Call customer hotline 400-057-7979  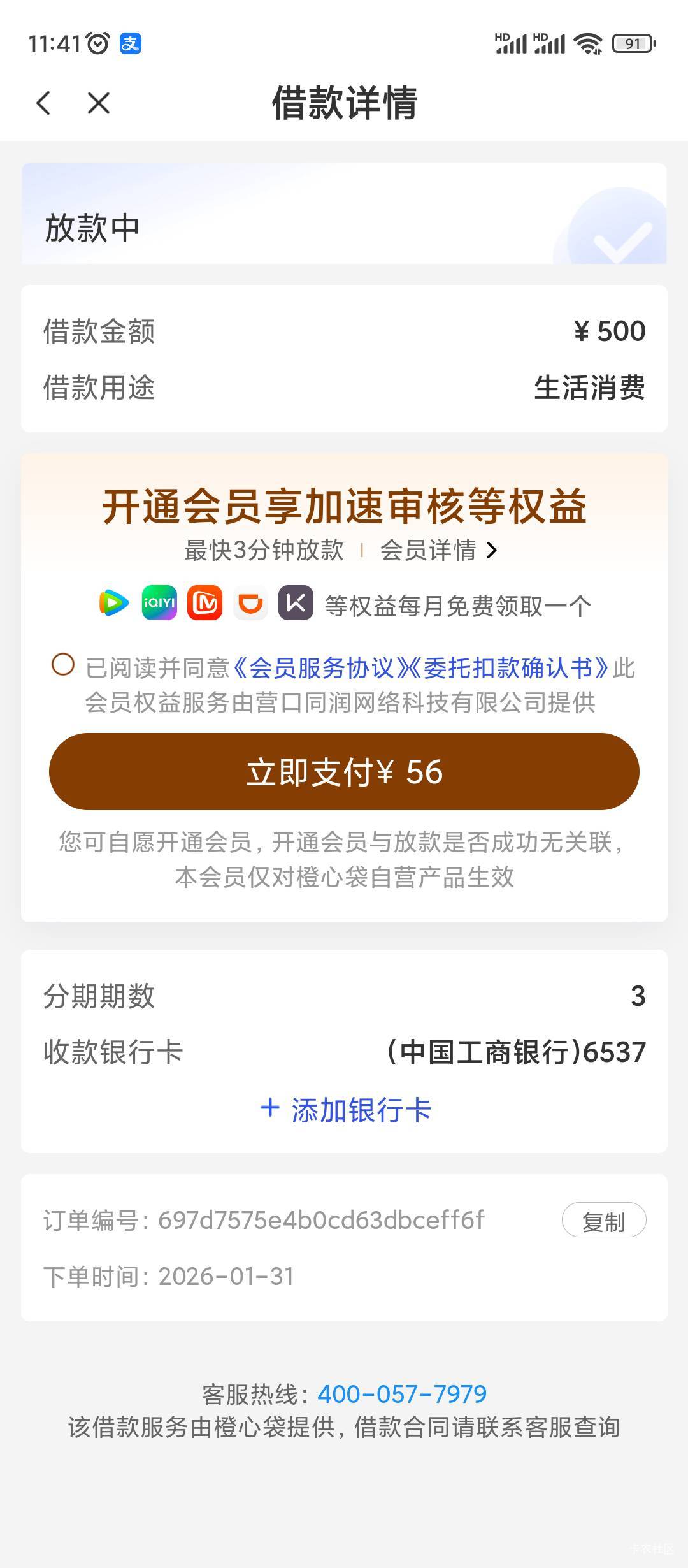tap(402, 1394)
